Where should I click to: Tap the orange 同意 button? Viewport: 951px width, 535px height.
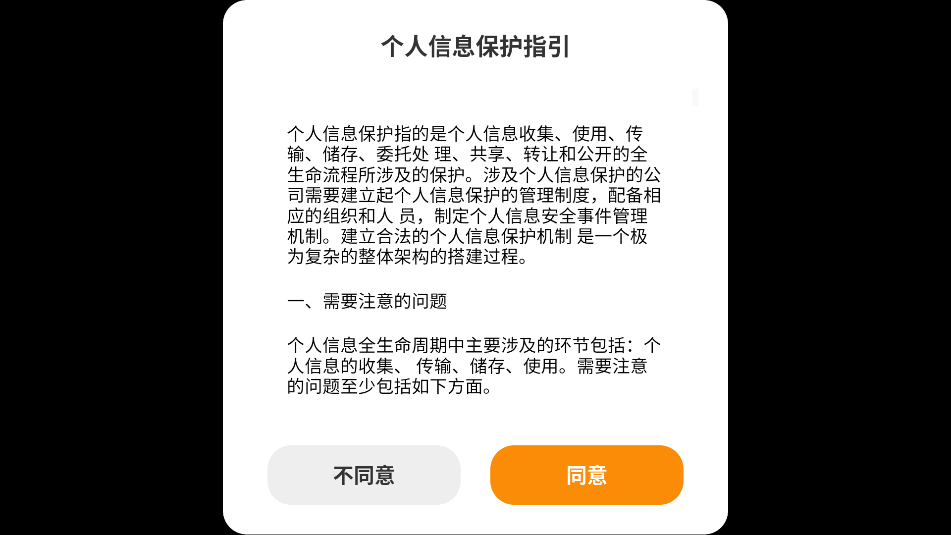point(586,475)
